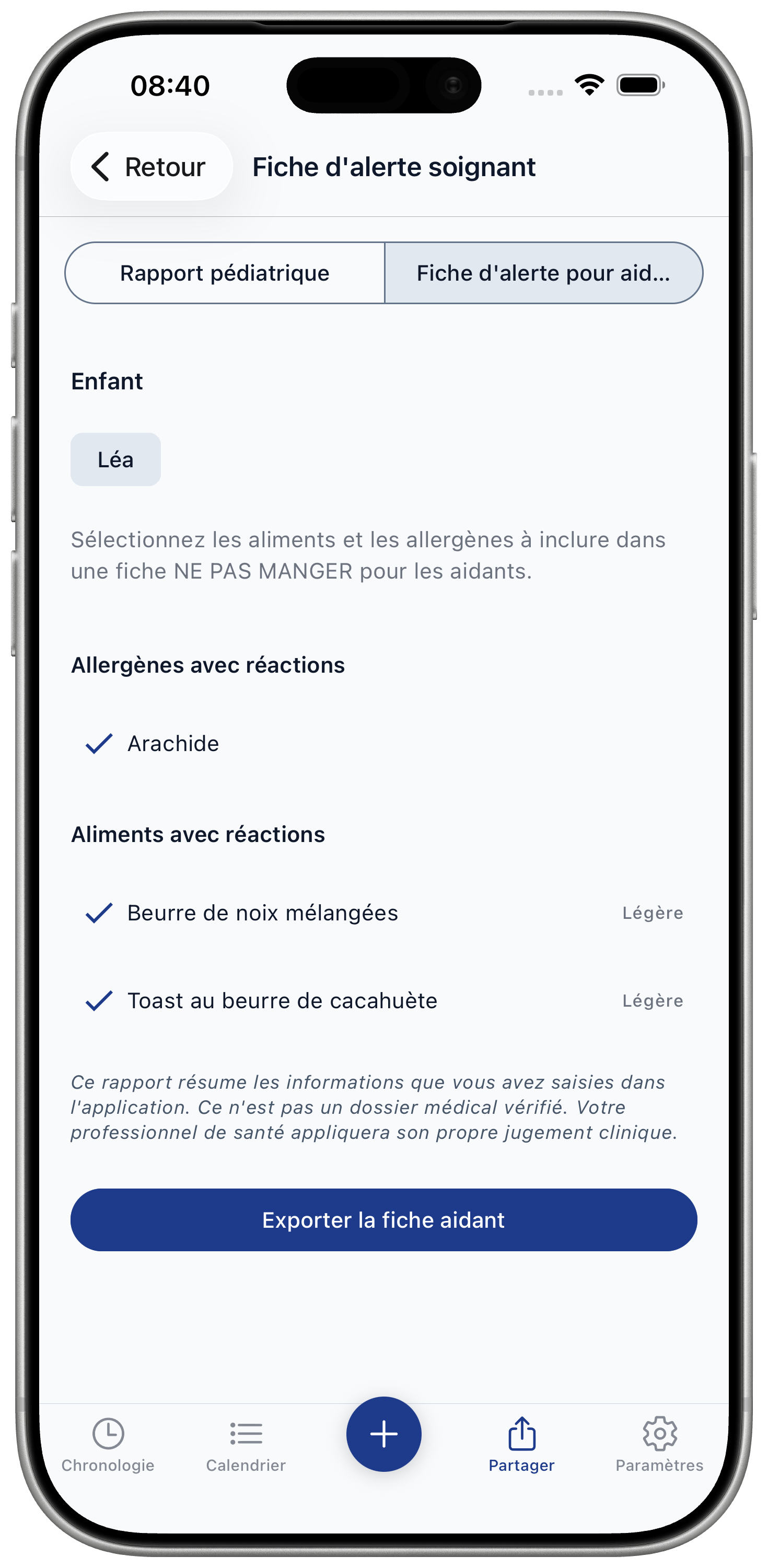
Task: Uncheck Toast au beurre de cacahuète
Action: coord(383,1001)
